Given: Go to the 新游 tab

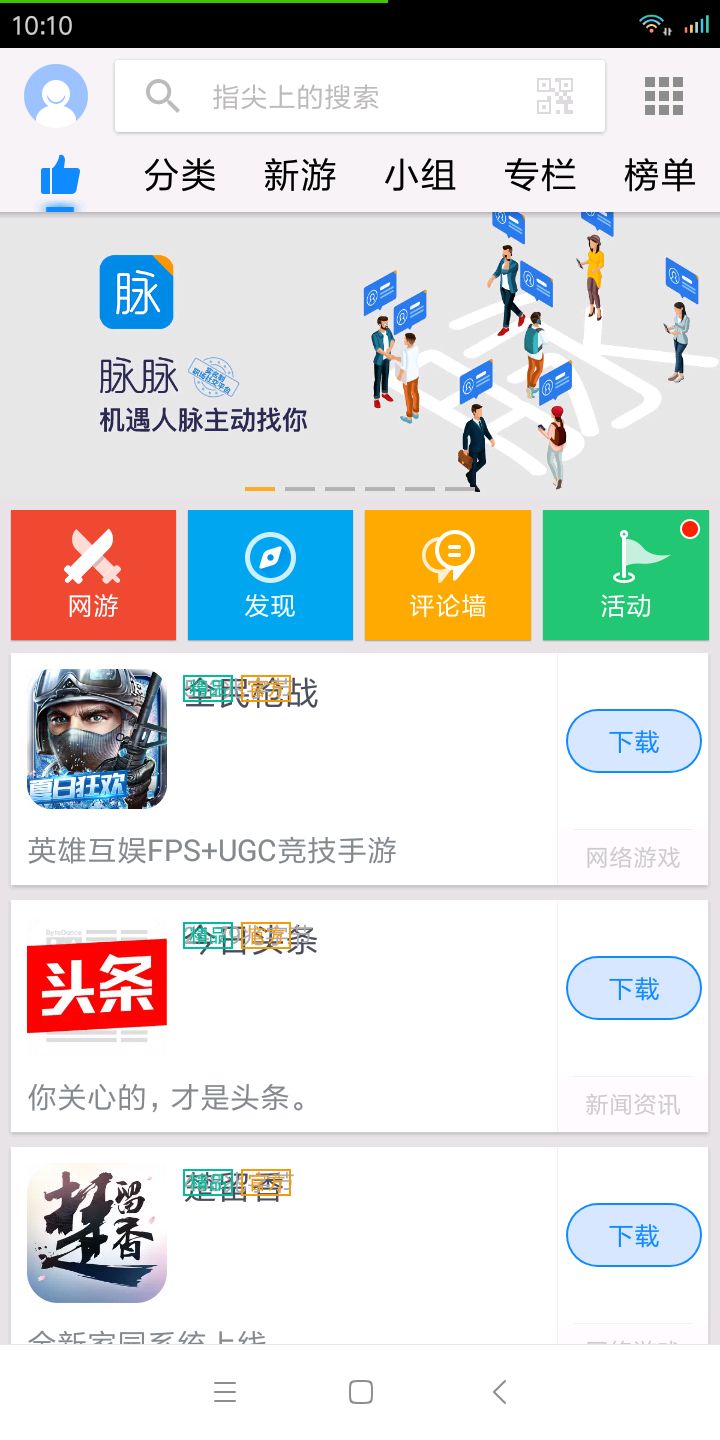Looking at the screenshot, I should pyautogui.click(x=300, y=176).
